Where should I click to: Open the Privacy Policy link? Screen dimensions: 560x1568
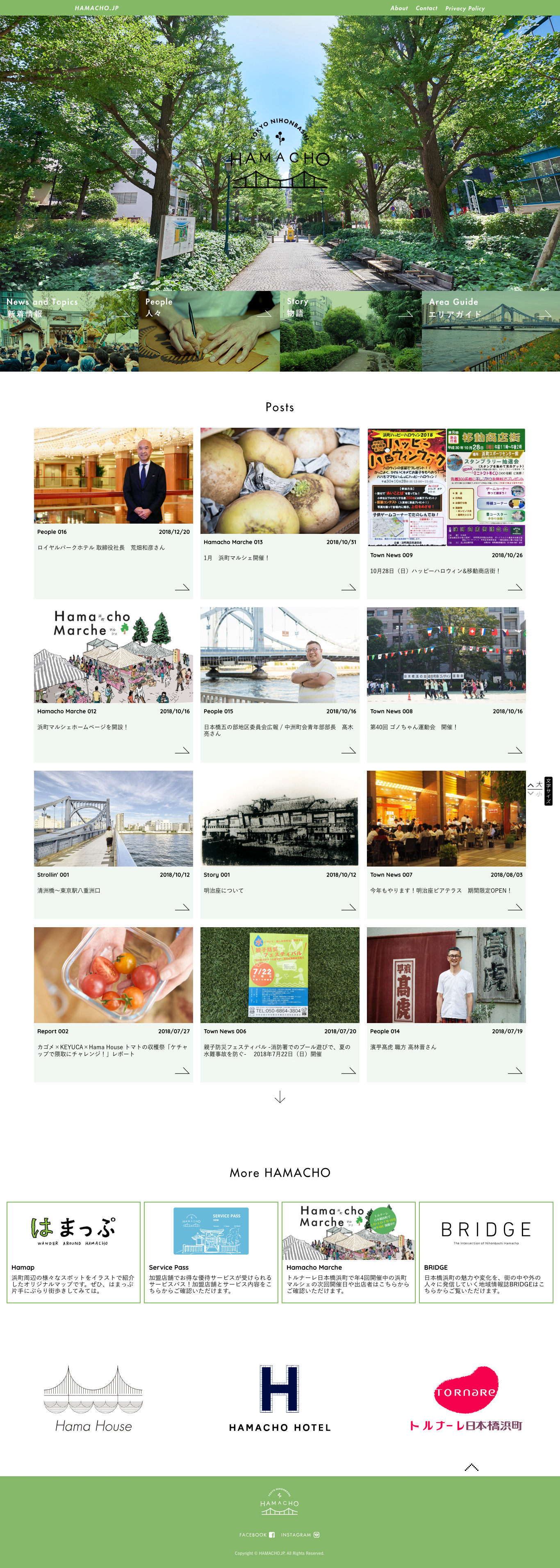tap(464, 9)
